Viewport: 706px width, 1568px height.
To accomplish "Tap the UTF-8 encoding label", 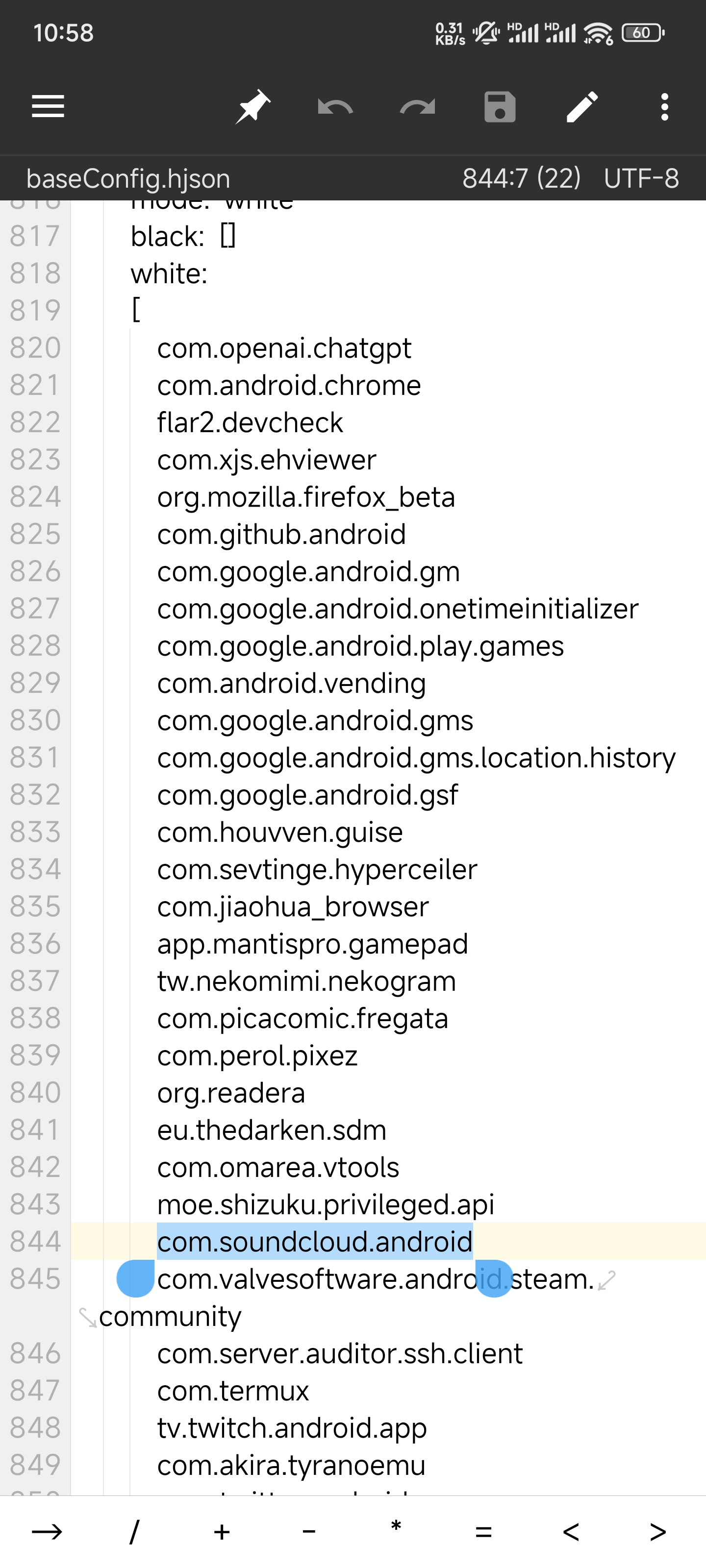I will (x=641, y=178).
